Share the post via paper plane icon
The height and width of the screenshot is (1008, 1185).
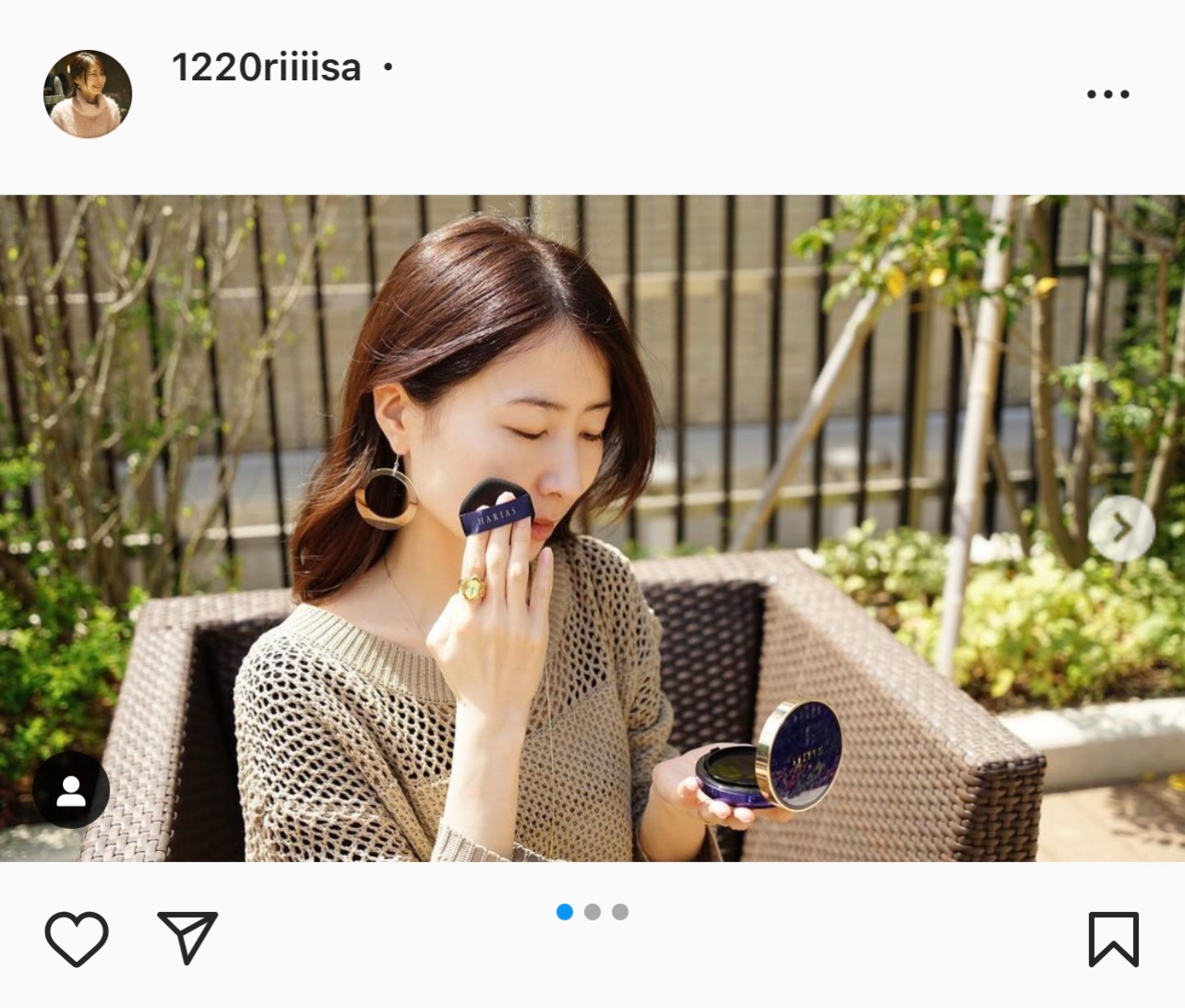[x=187, y=937]
